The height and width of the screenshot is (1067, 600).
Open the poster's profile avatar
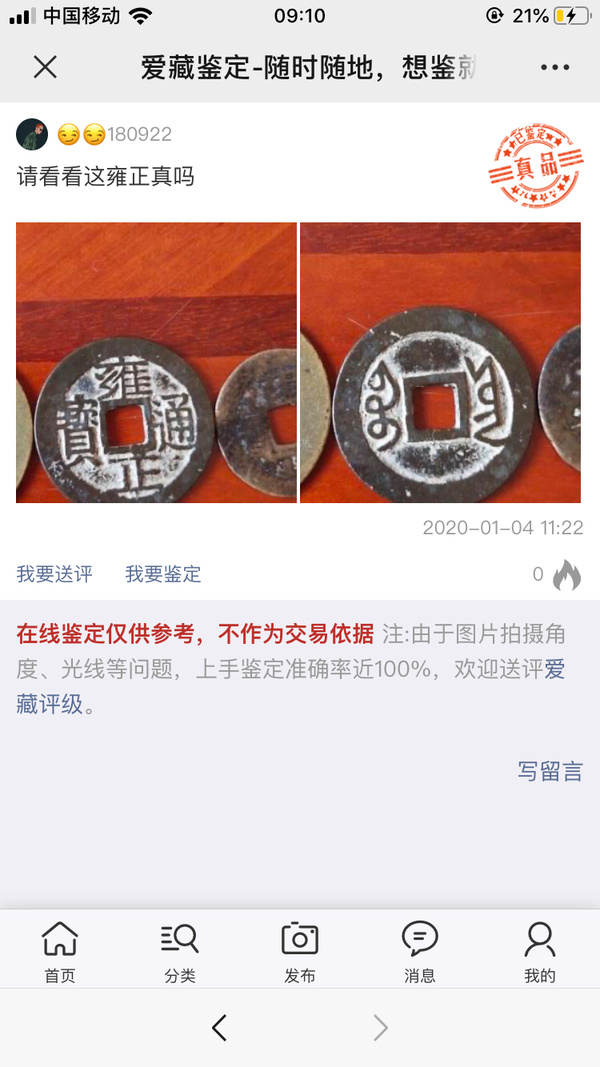(32, 134)
